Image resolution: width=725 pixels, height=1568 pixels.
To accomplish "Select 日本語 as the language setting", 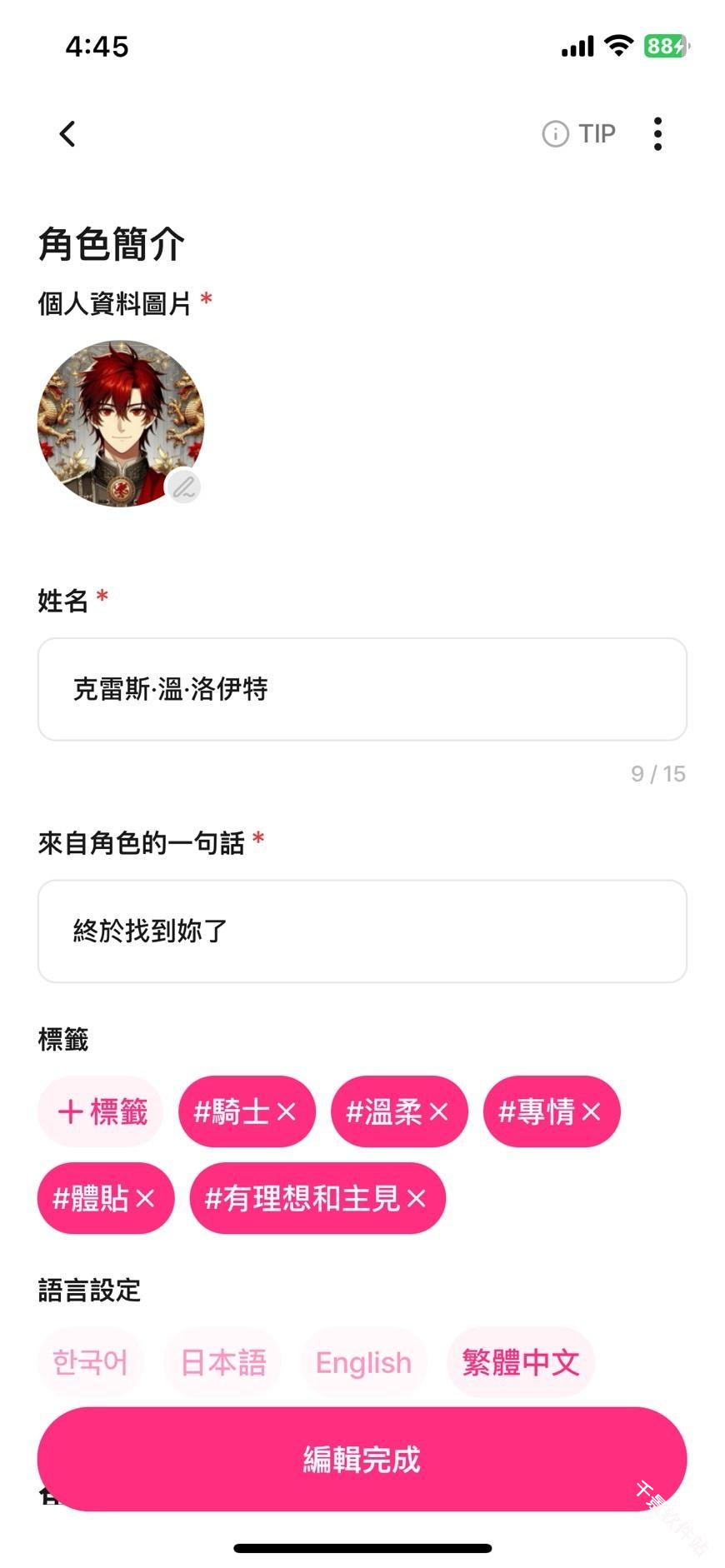I will 222,1362.
